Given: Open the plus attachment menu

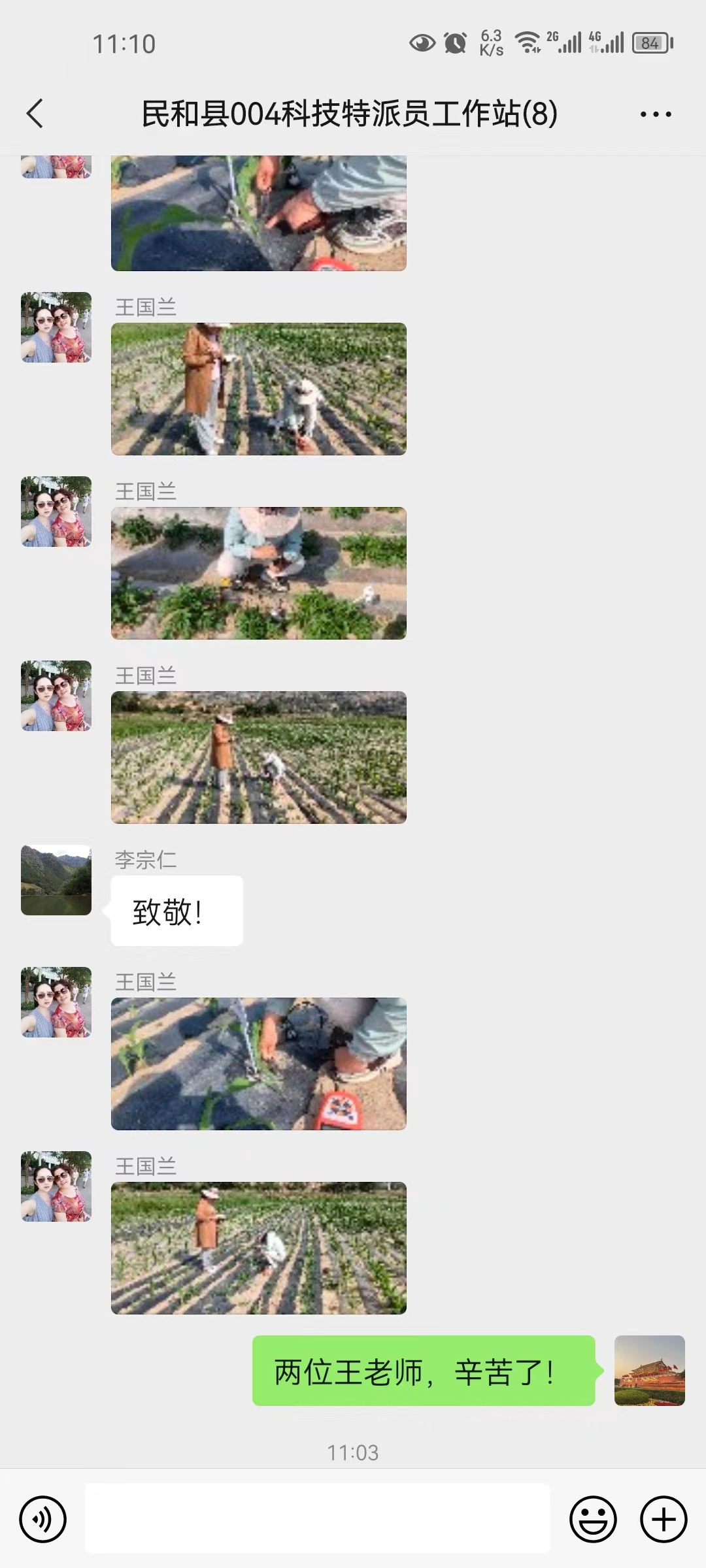Looking at the screenshot, I should [664, 1519].
